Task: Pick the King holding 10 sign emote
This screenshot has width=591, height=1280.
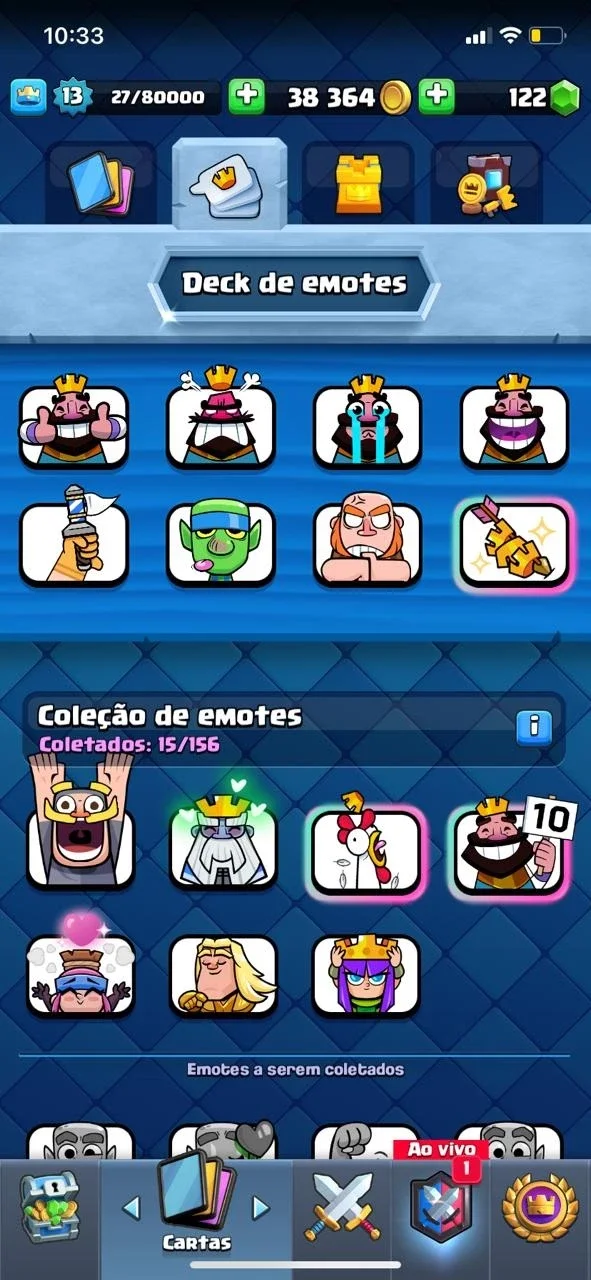Action: point(513,846)
